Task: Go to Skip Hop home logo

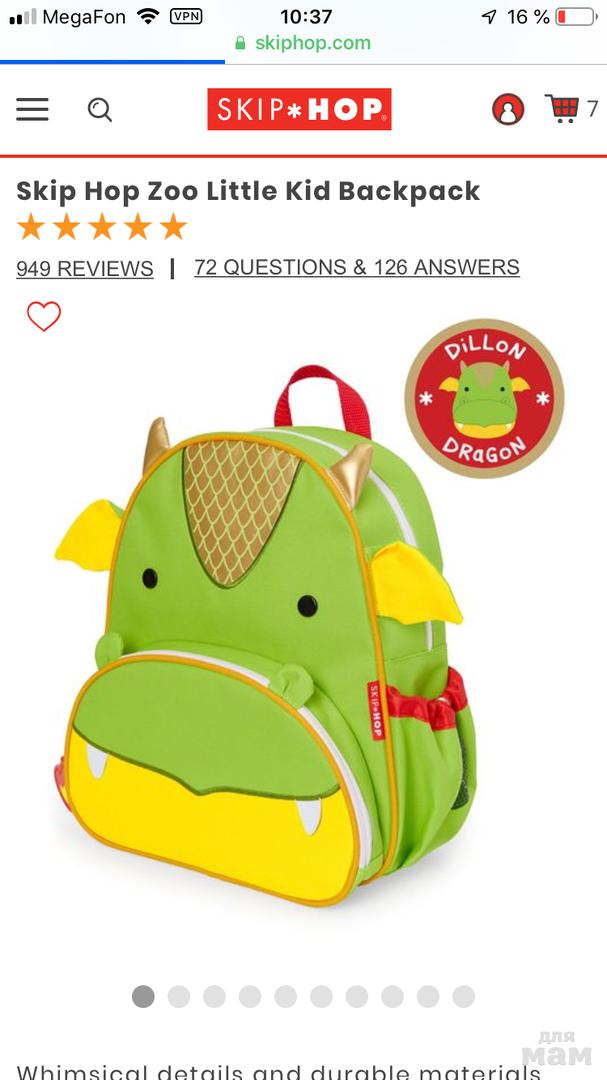Action: pyautogui.click(x=299, y=109)
